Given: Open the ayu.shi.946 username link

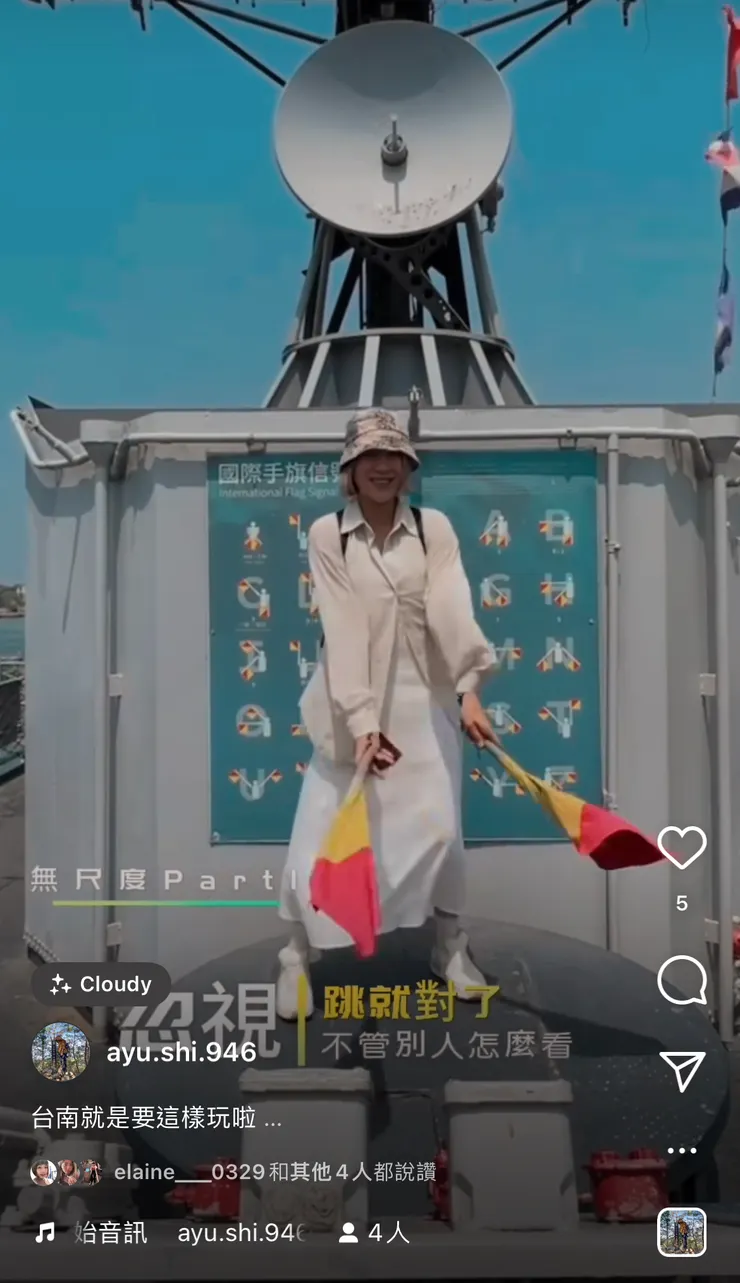Looking at the screenshot, I should click(181, 1052).
